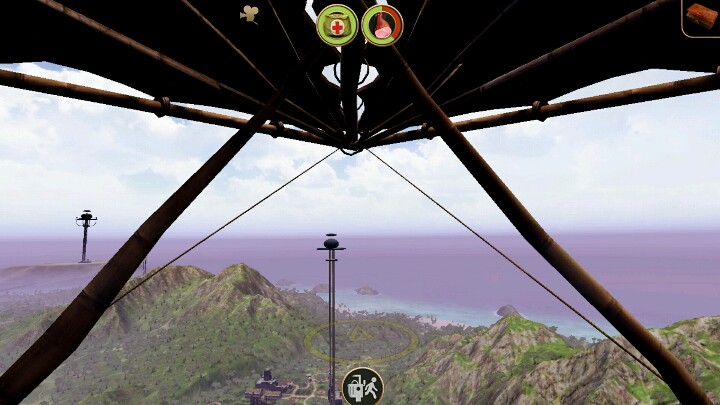Toggle the camera view icon
Viewport: 720px width, 405px height.
(x=250, y=13)
